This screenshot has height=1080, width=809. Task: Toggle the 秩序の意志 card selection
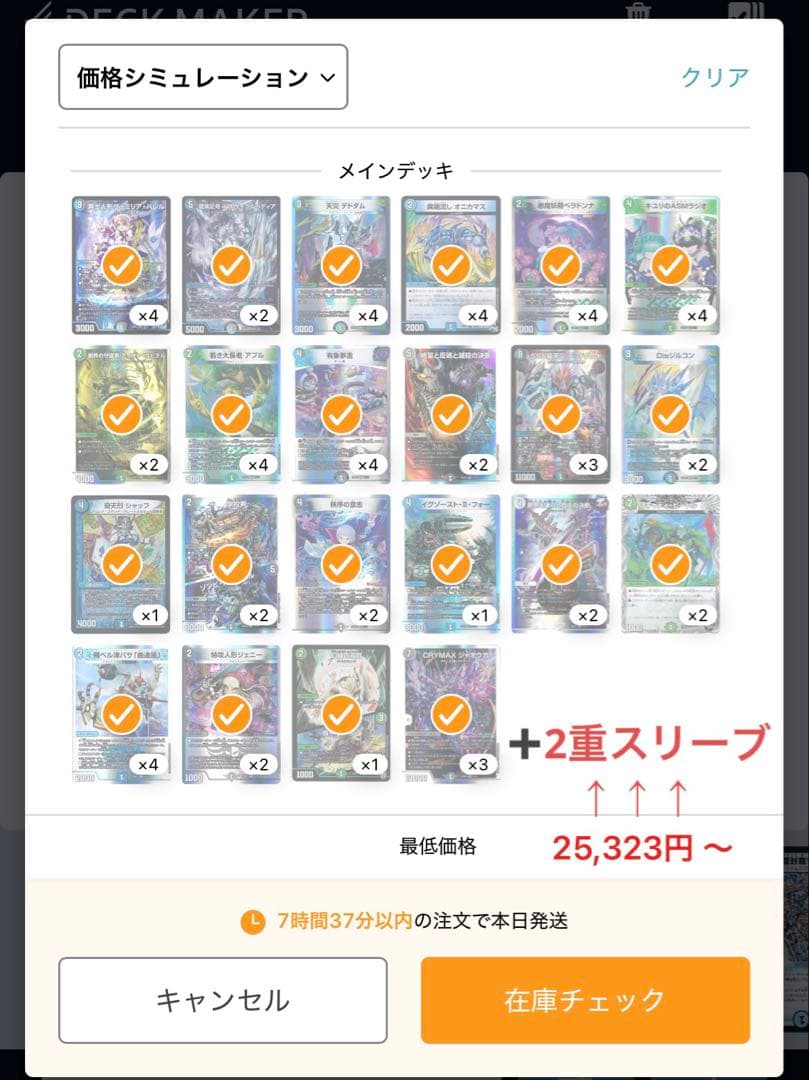341,564
